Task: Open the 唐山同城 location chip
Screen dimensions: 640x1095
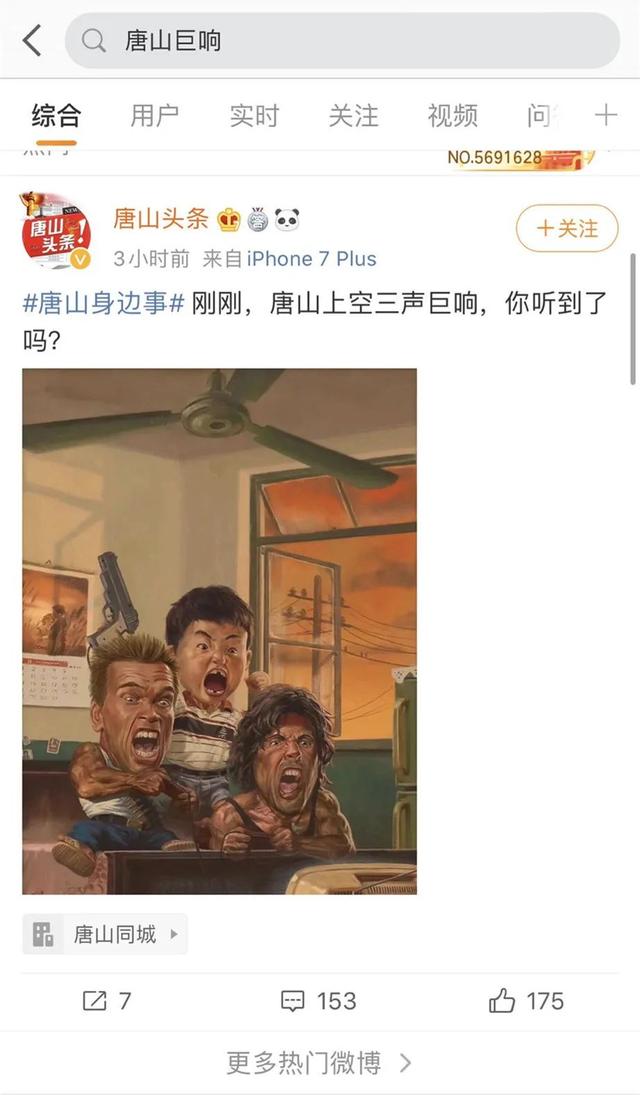Action: (x=105, y=935)
